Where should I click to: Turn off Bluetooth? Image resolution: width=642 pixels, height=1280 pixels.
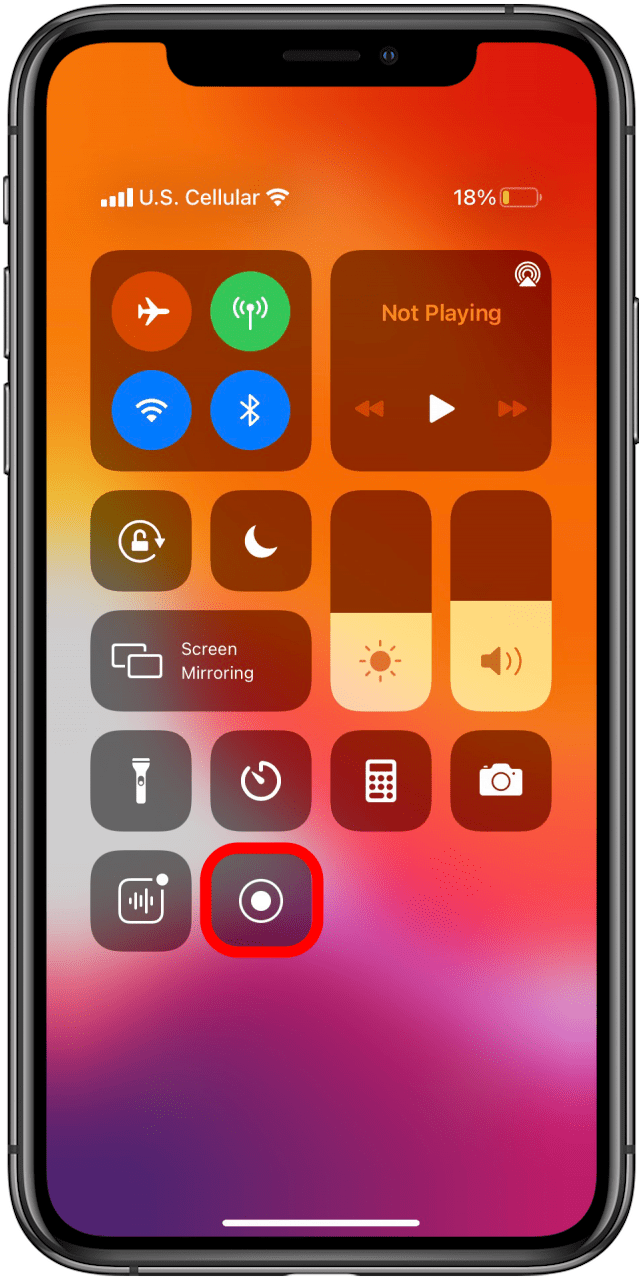point(250,410)
